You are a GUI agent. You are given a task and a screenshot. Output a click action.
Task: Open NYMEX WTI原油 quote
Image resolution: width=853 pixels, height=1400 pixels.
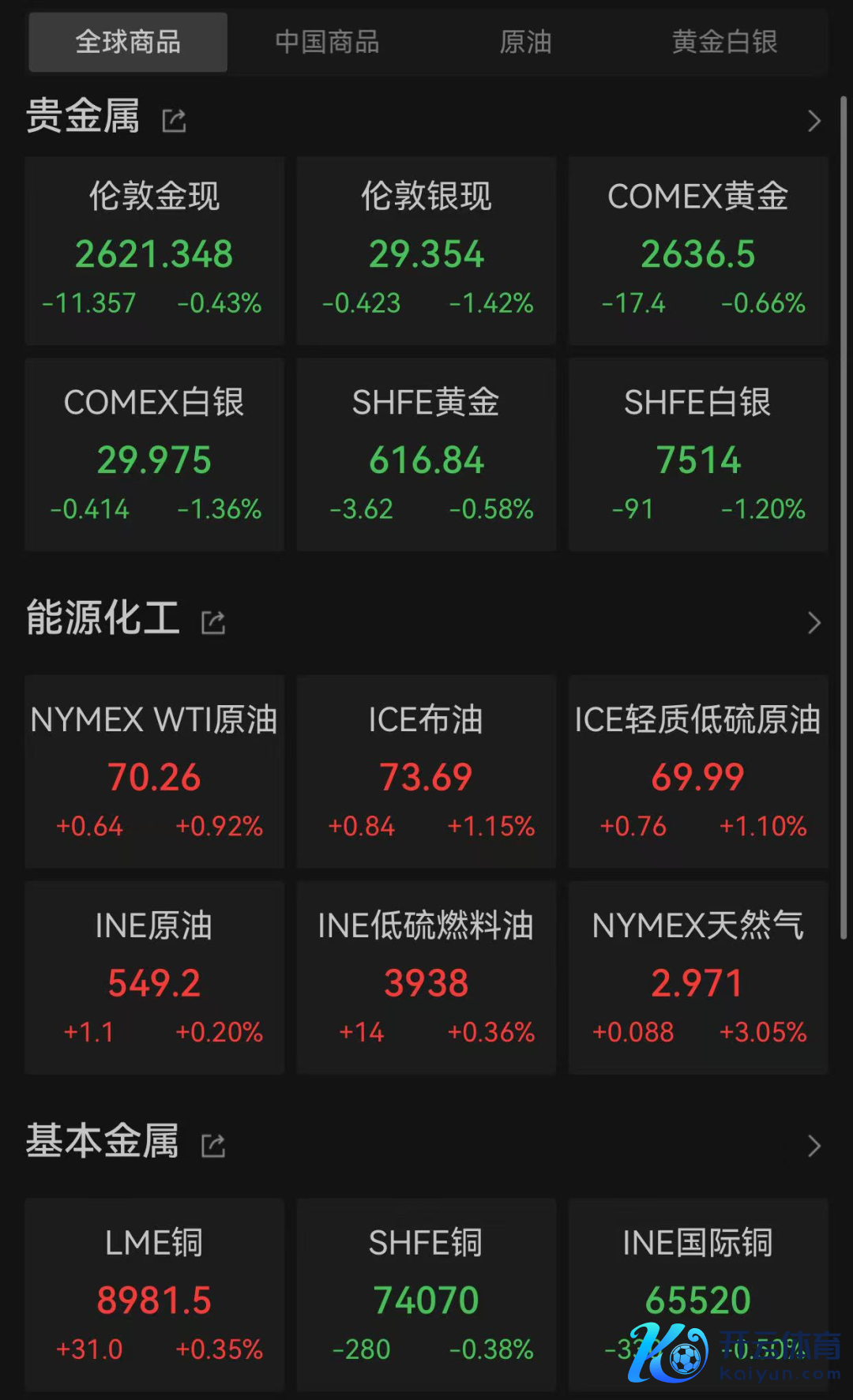(x=154, y=771)
